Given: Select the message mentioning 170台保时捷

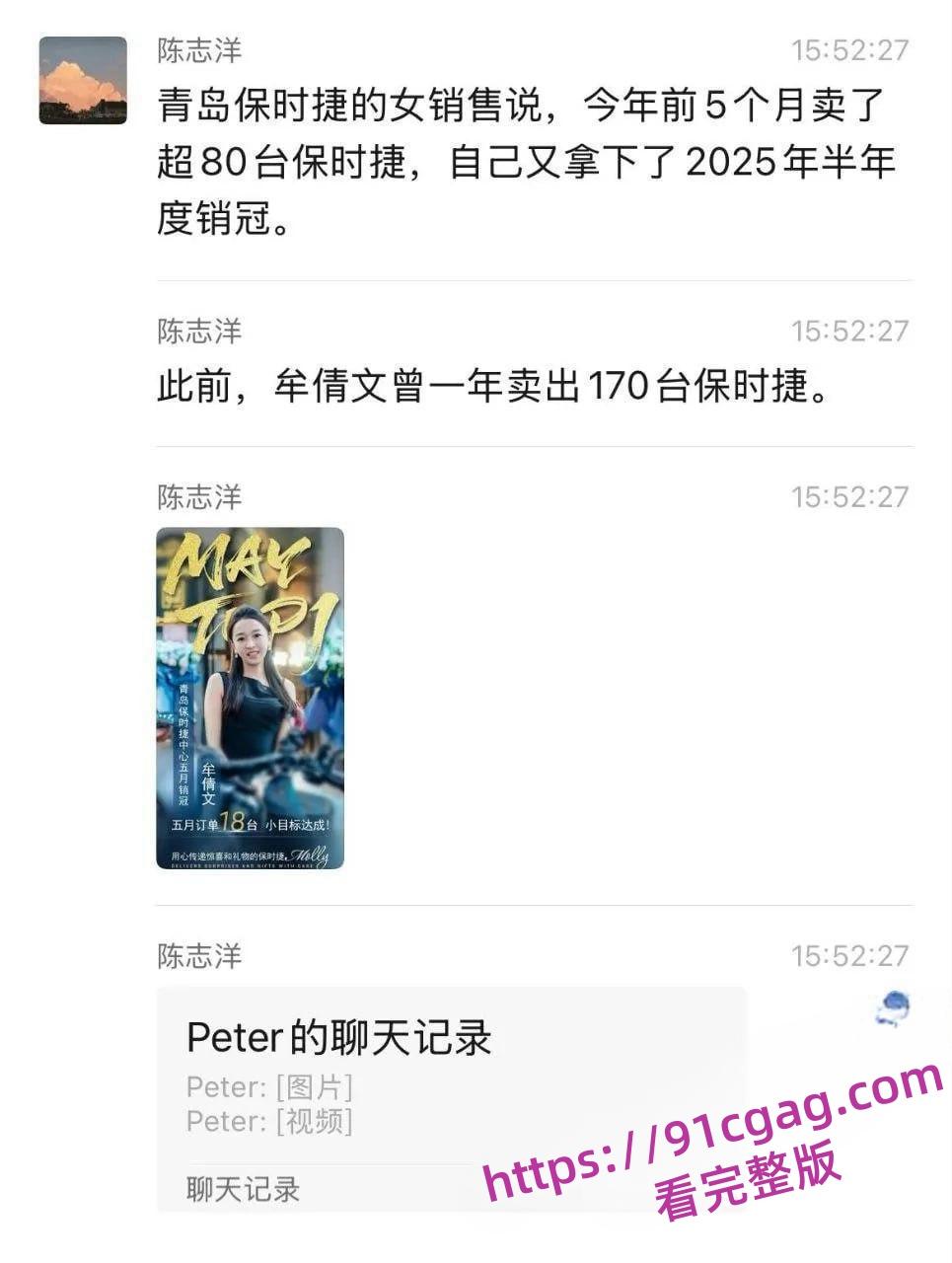Looking at the screenshot, I should [493, 387].
